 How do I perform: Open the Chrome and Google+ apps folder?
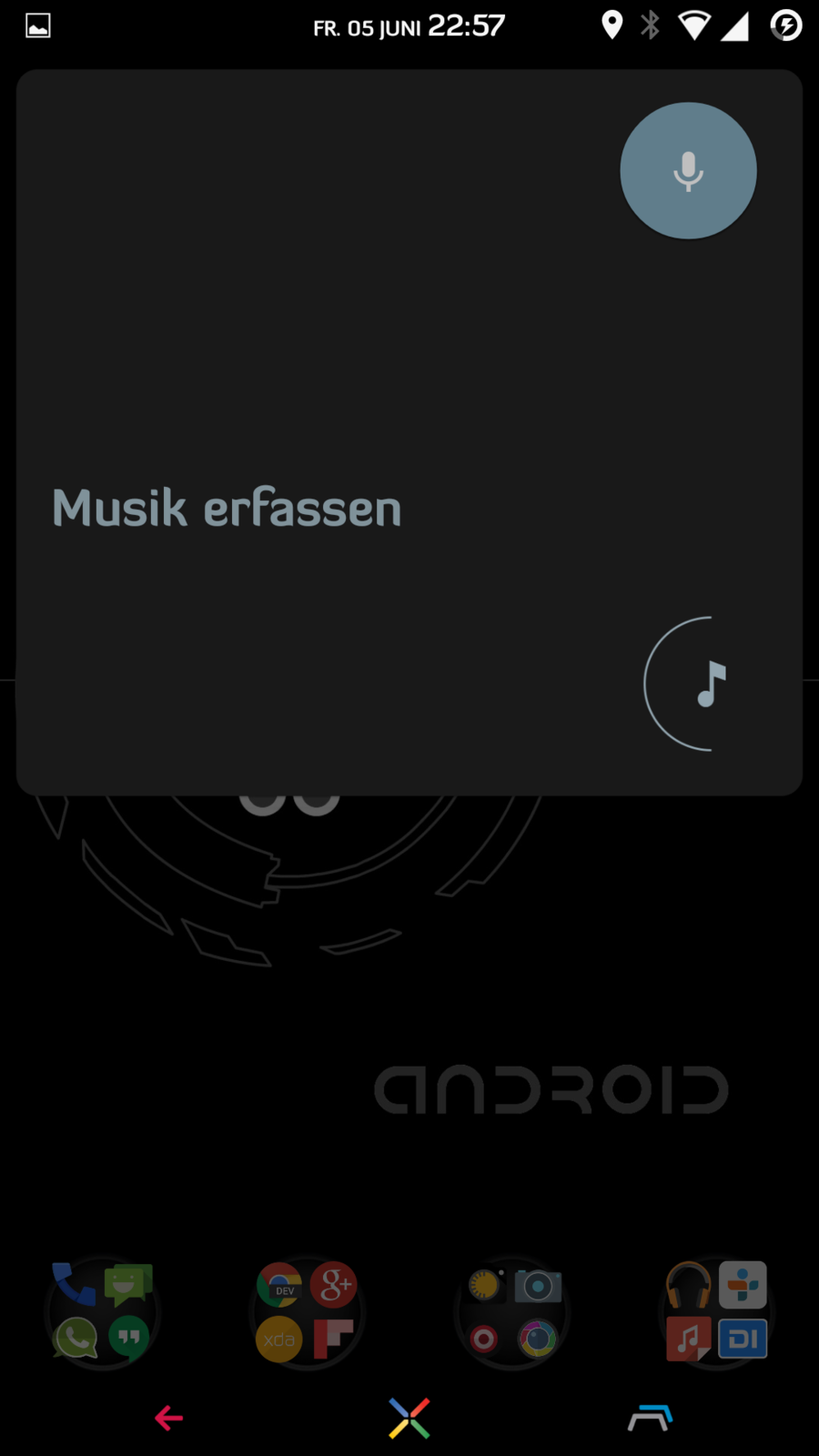click(x=307, y=1312)
